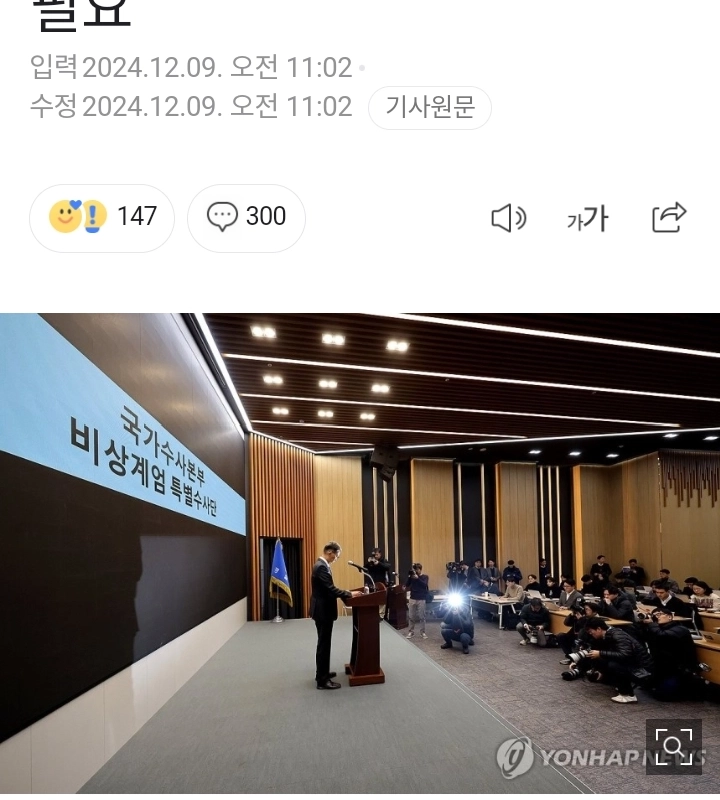Share this article
This screenshot has width=720, height=800.
point(668,217)
